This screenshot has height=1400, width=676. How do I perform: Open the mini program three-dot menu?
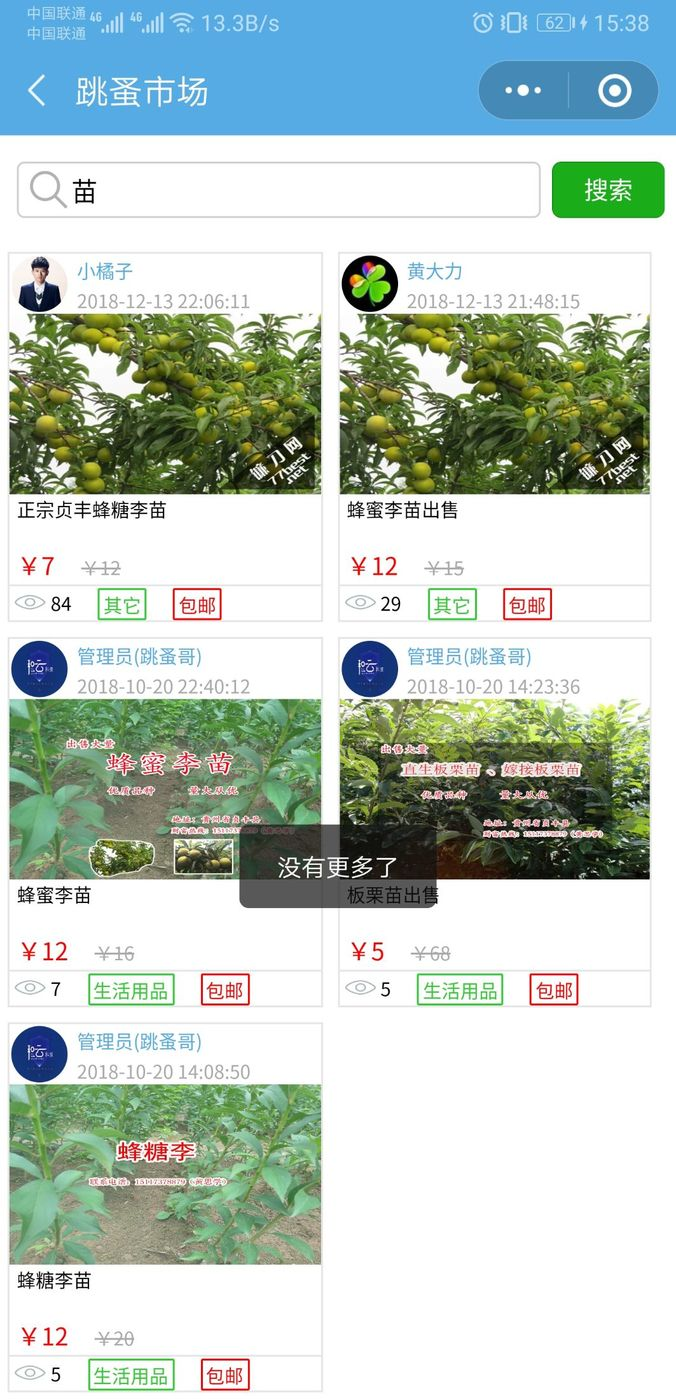tap(523, 91)
